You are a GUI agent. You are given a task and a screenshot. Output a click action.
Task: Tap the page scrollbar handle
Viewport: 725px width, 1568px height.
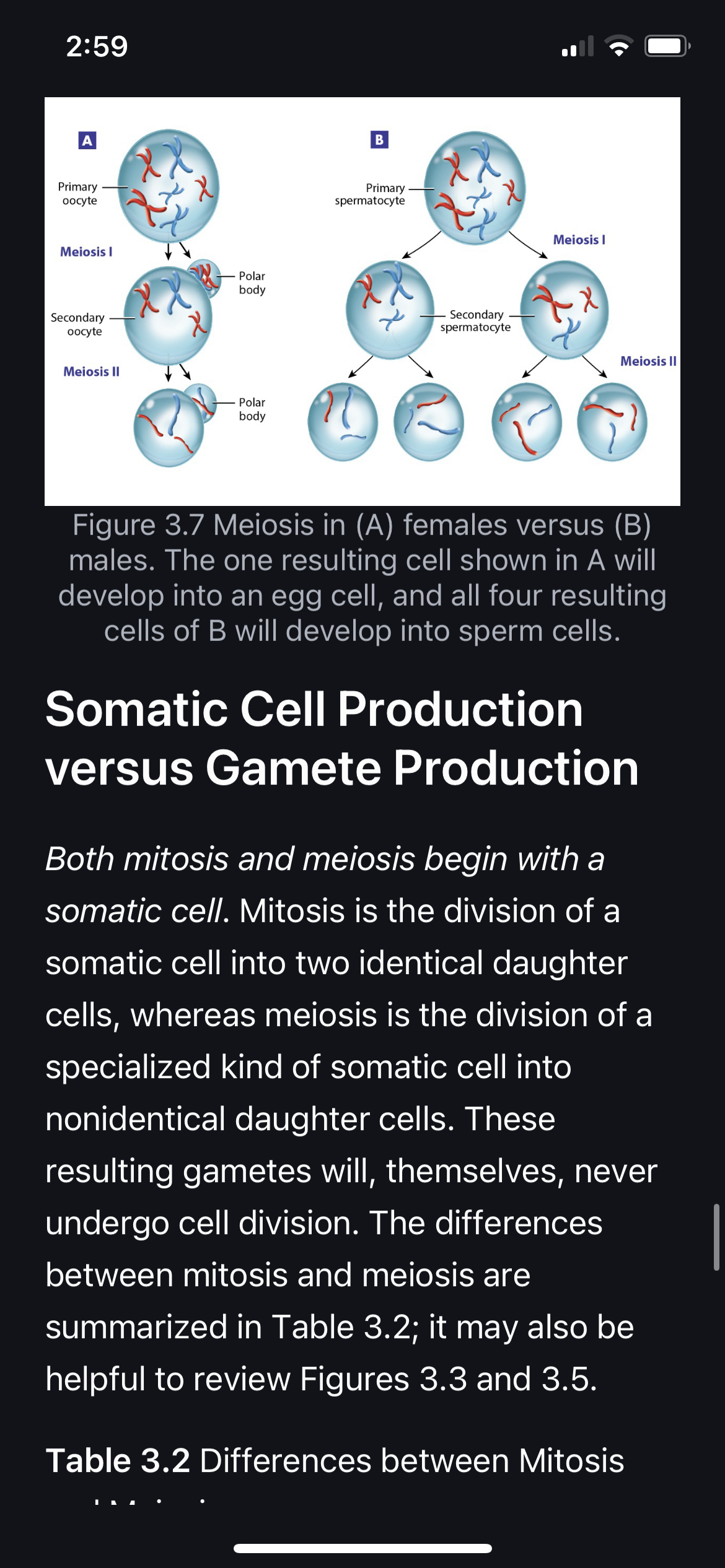(x=716, y=1237)
